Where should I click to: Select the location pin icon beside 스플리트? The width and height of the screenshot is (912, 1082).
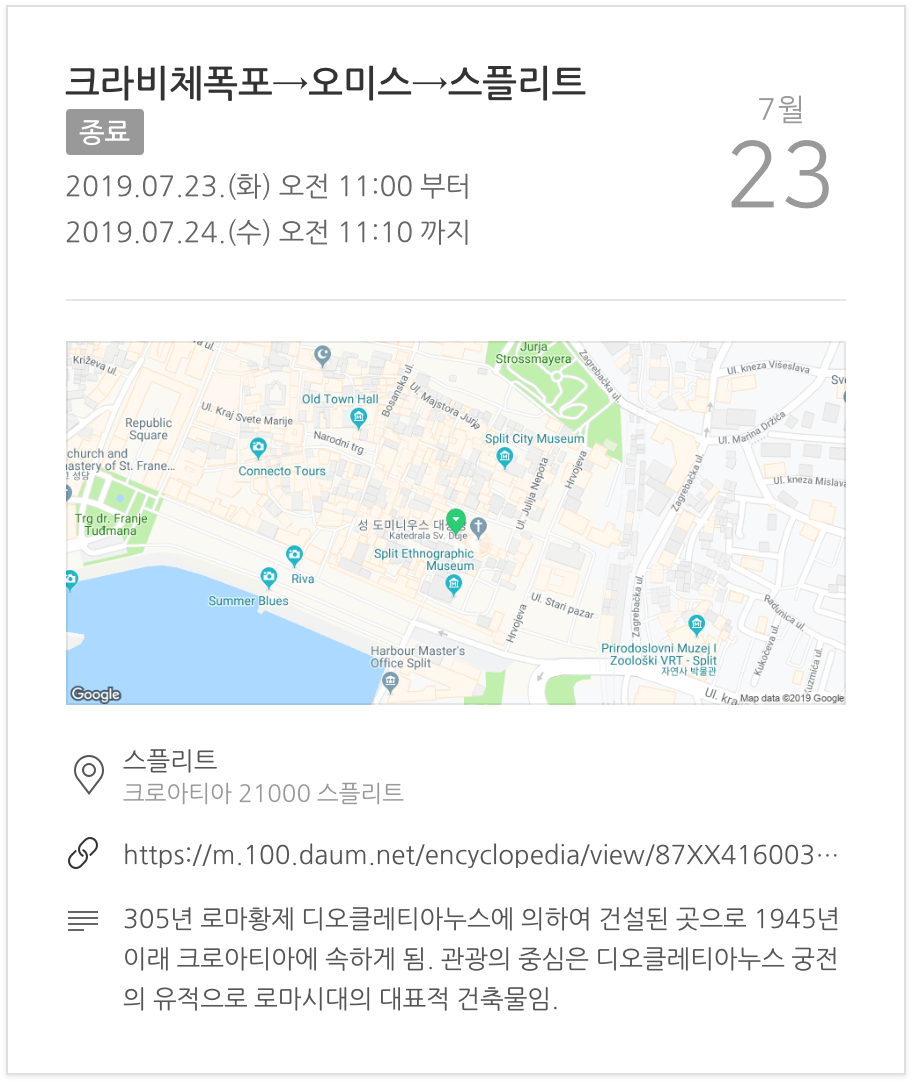point(90,775)
